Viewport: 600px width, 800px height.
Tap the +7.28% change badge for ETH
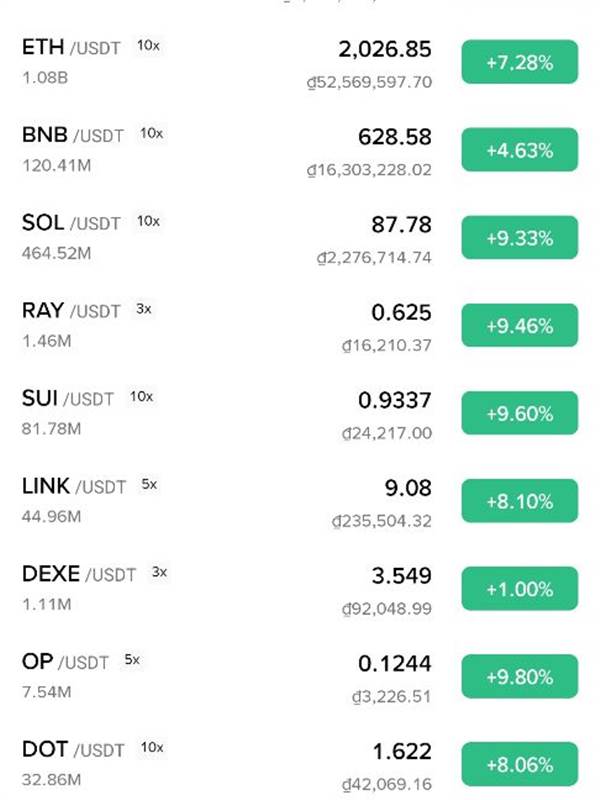[519, 63]
